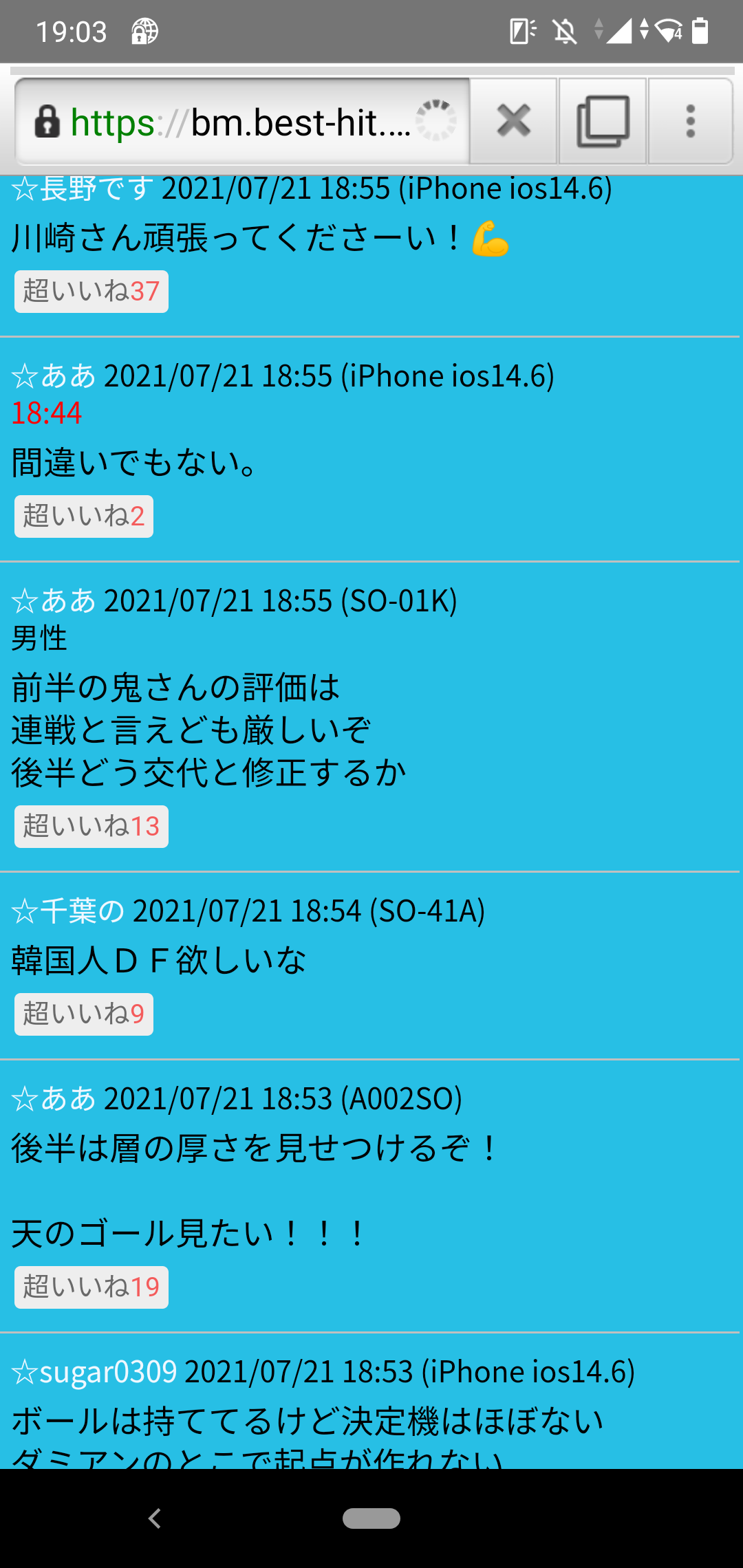Like the 天のゴール見たい comment
Image resolution: width=743 pixels, height=1568 pixels.
tap(91, 1287)
